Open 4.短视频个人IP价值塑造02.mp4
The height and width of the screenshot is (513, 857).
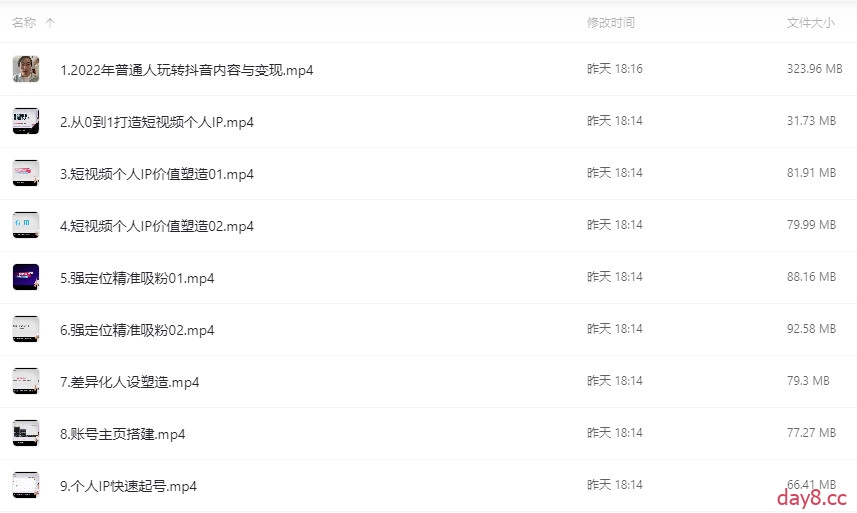pos(156,226)
